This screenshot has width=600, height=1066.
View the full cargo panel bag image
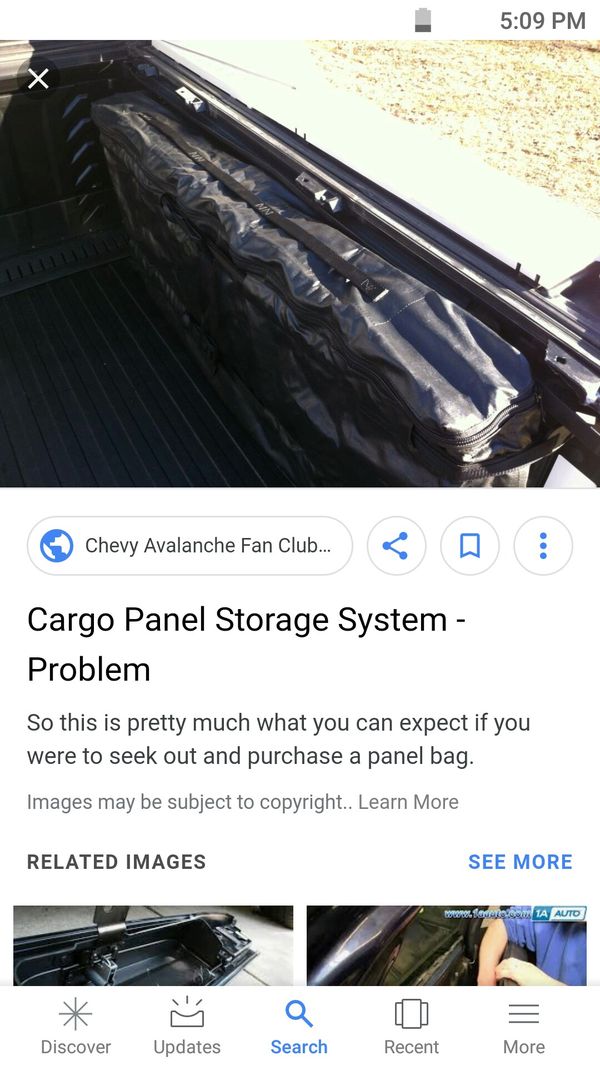pyautogui.click(x=300, y=270)
